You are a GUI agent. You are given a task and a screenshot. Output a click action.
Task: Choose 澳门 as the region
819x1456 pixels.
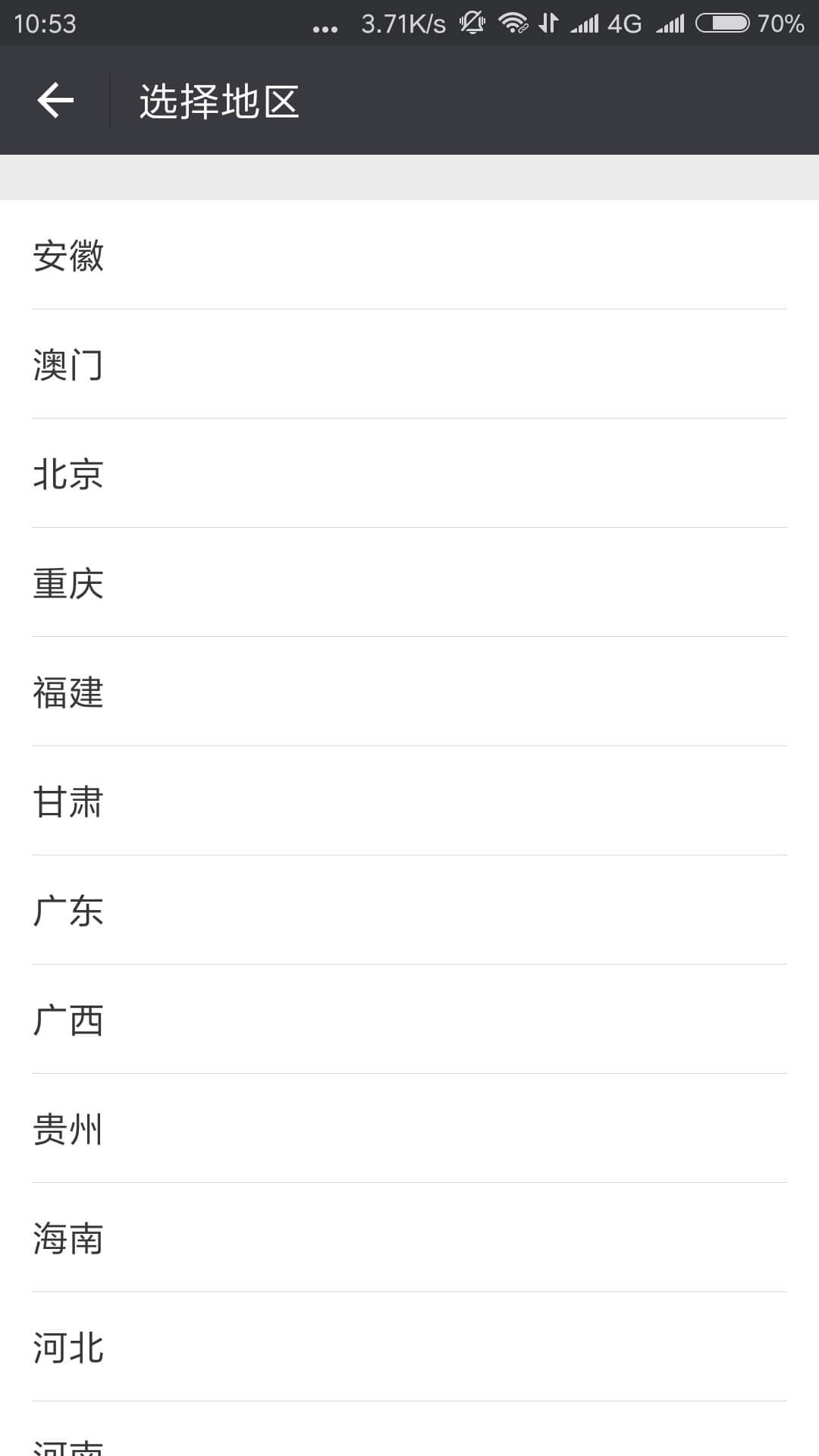coord(409,364)
